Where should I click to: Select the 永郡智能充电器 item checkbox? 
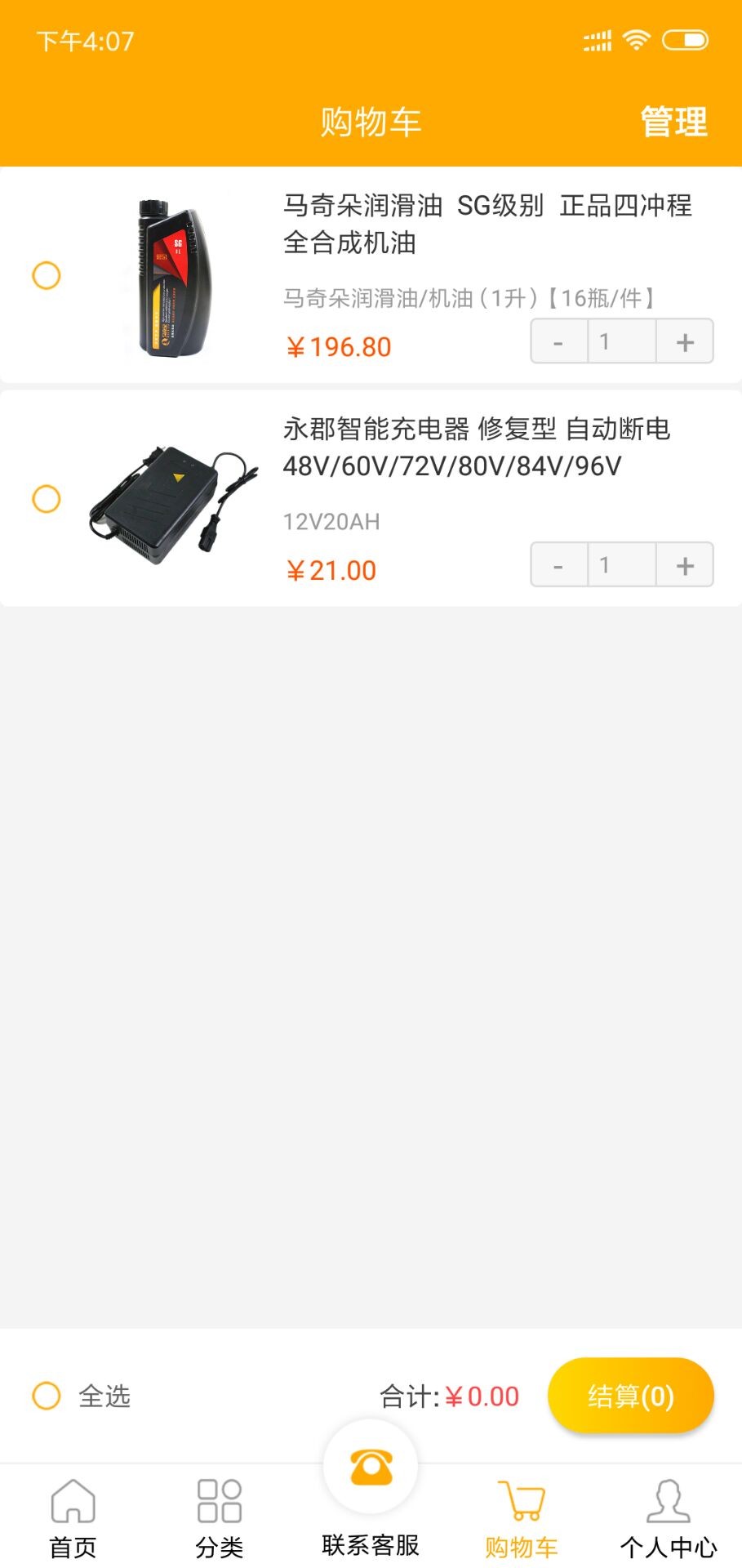47,498
